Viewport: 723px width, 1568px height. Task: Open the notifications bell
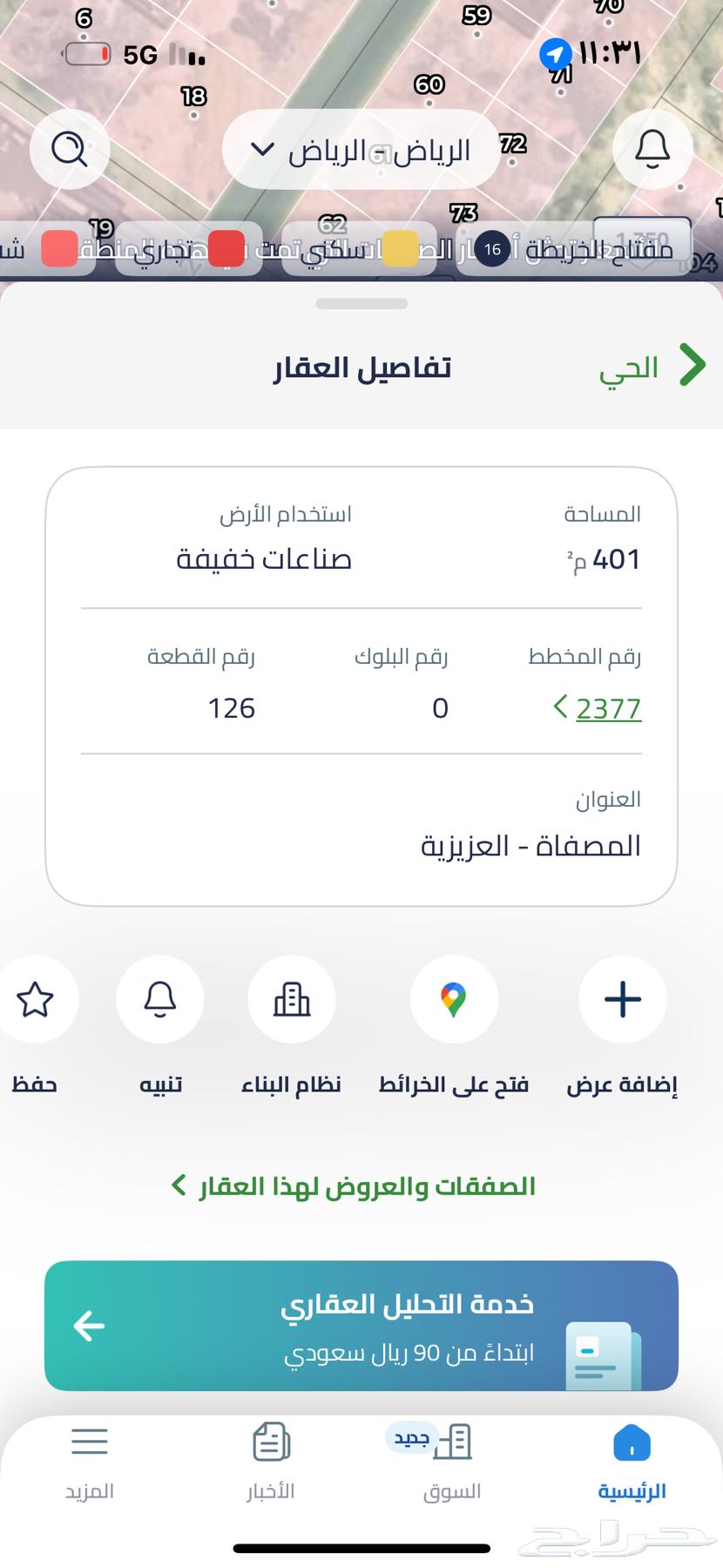tap(652, 149)
